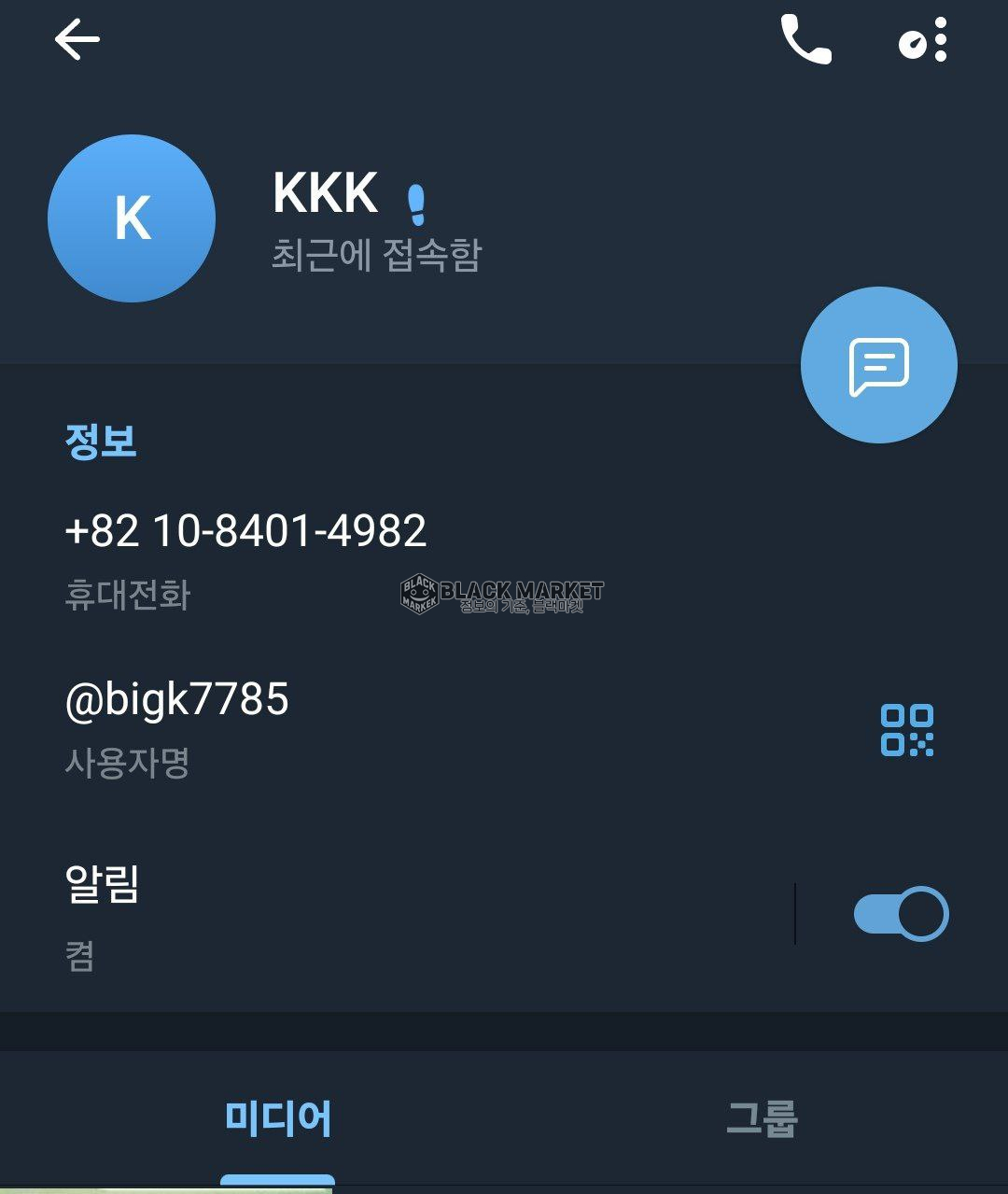Switch to the 미디어 tab
Image resolution: width=1008 pixels, height=1194 pixels.
[278, 1117]
